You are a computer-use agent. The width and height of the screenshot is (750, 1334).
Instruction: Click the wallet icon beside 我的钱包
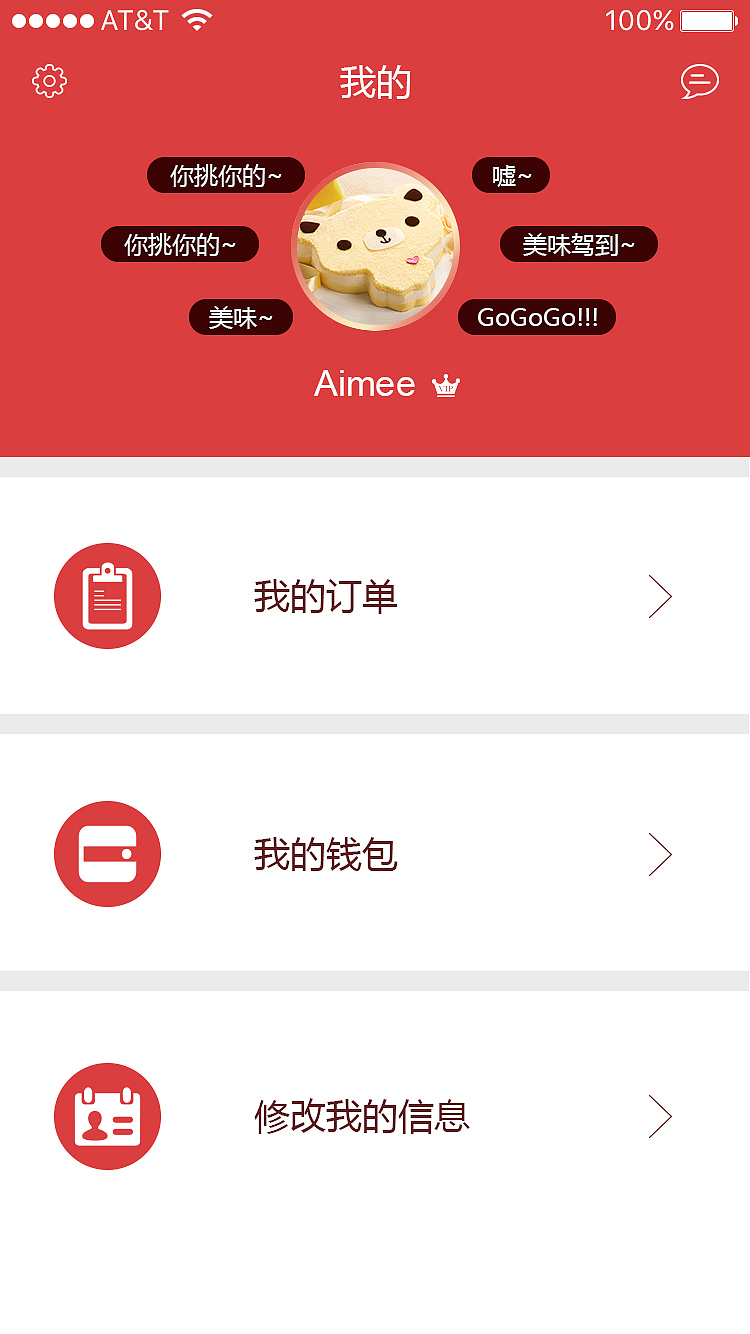(x=107, y=854)
